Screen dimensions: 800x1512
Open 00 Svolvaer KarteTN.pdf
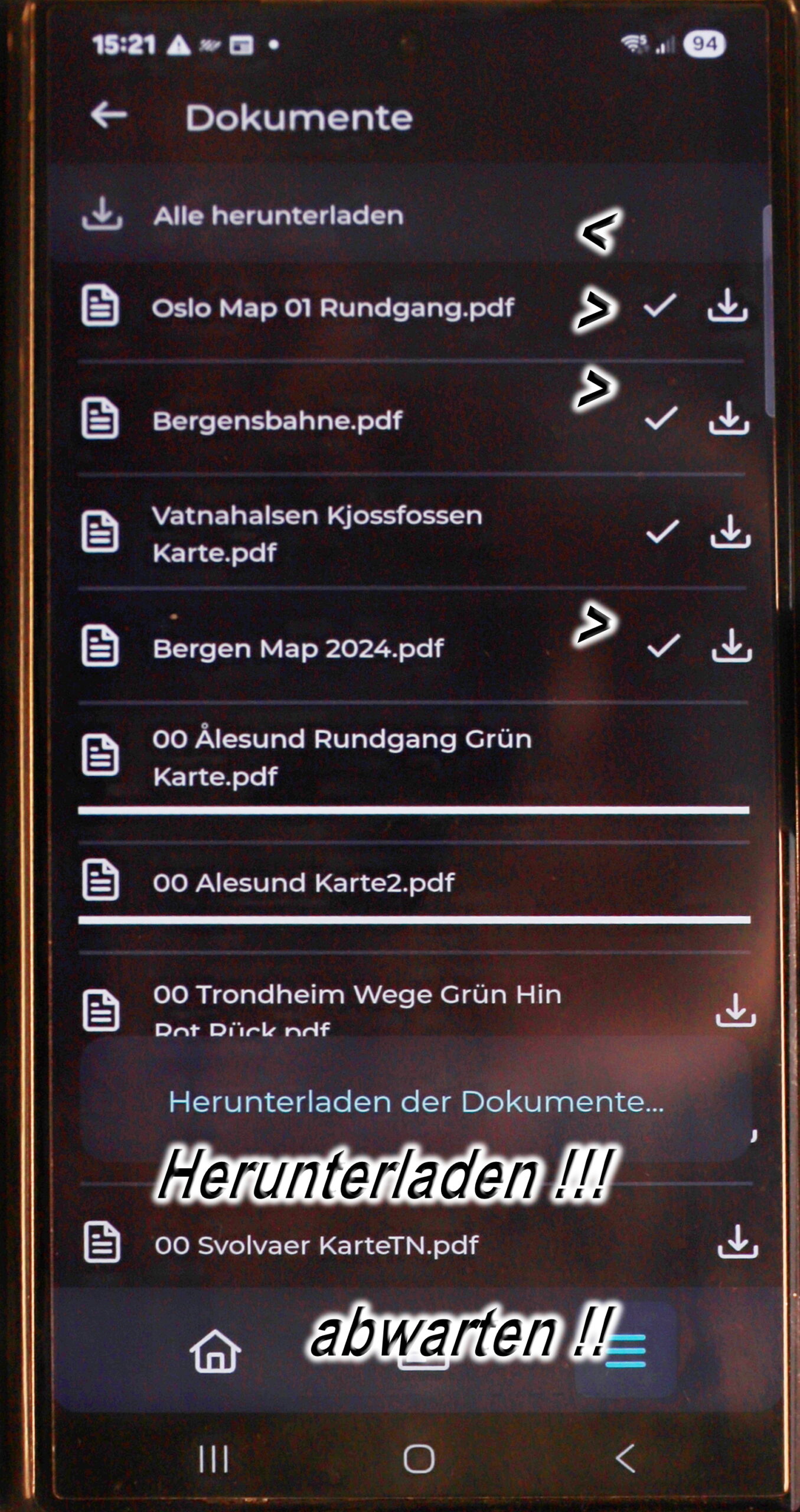pyautogui.click(x=316, y=1245)
